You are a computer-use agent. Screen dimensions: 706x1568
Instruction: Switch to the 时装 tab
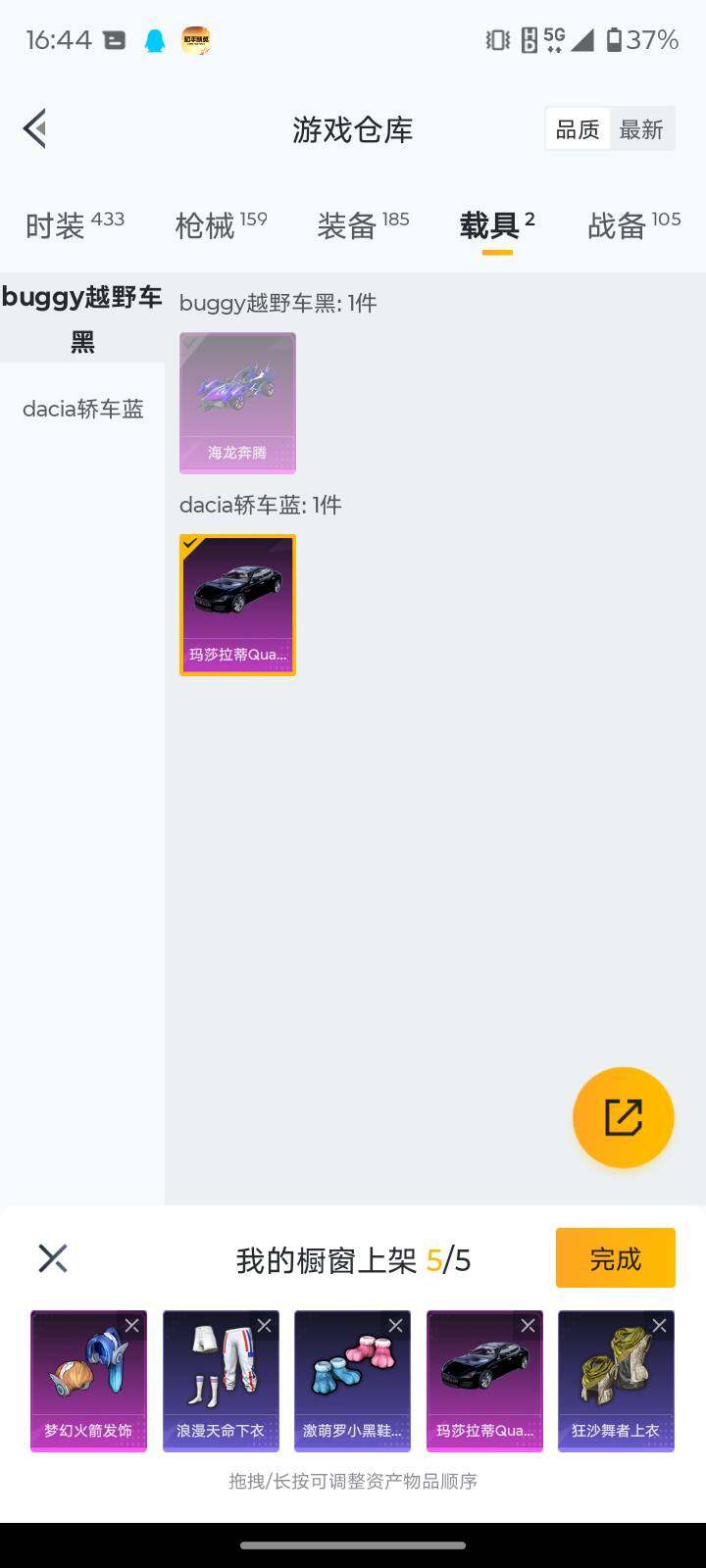tap(59, 223)
